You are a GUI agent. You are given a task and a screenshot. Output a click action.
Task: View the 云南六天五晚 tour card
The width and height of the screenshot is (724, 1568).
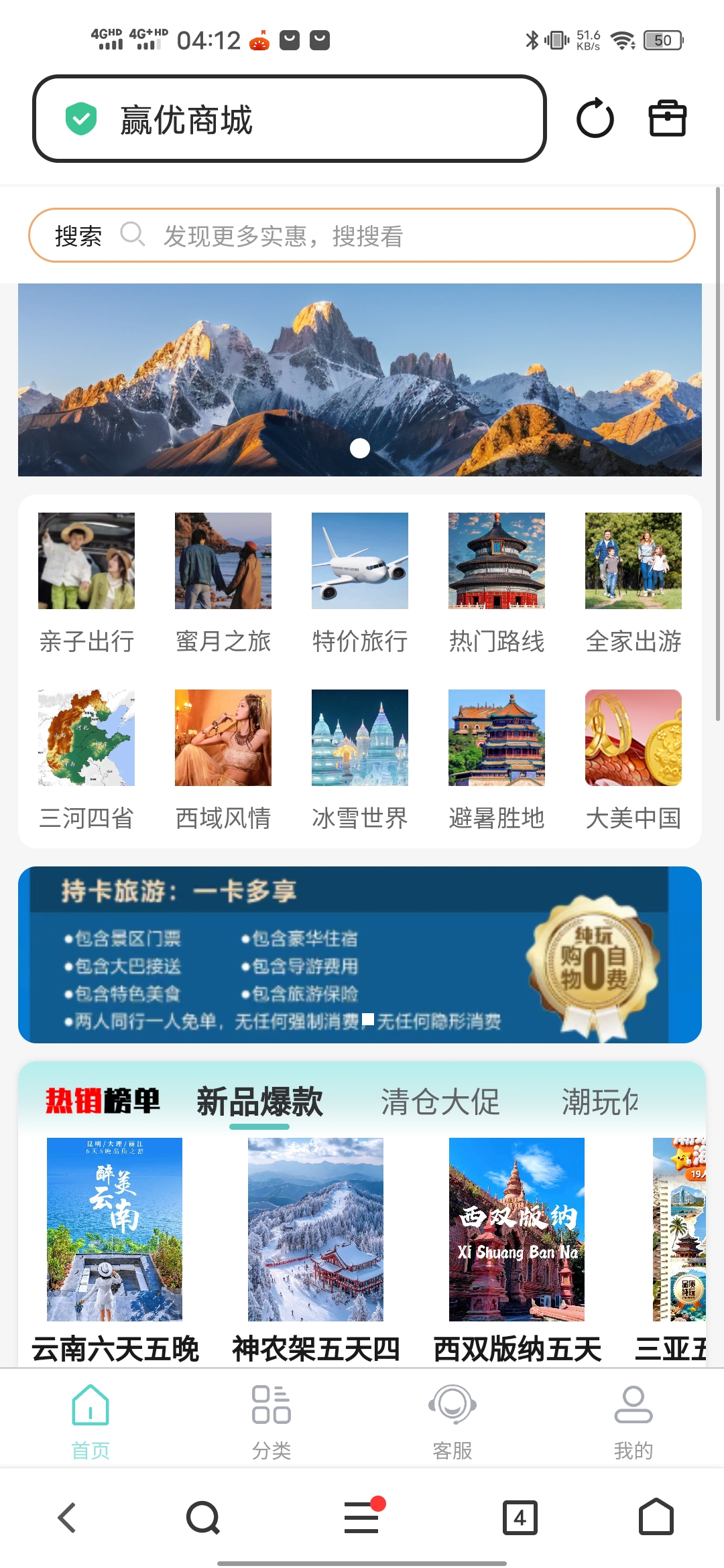click(115, 1246)
